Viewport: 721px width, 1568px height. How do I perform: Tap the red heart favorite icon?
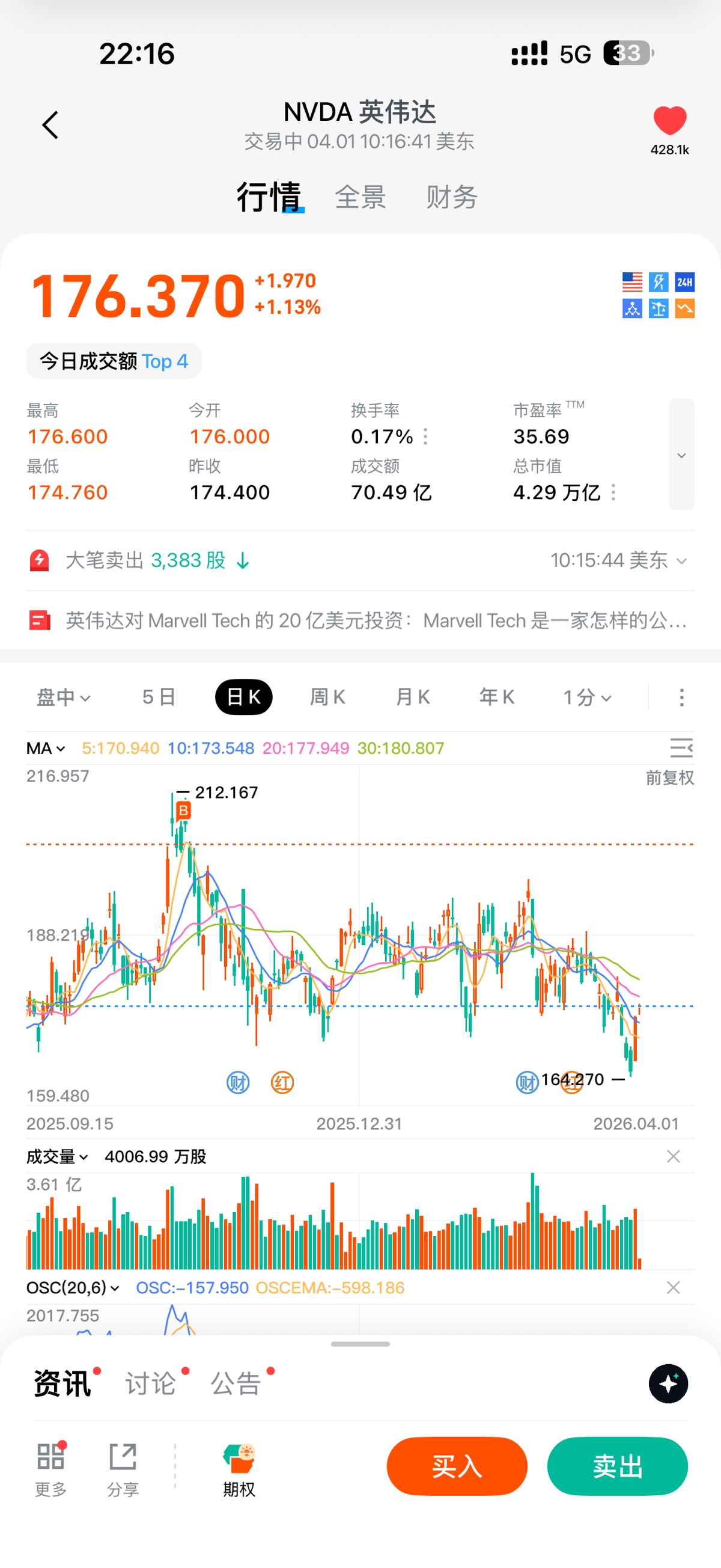pyautogui.click(x=669, y=120)
